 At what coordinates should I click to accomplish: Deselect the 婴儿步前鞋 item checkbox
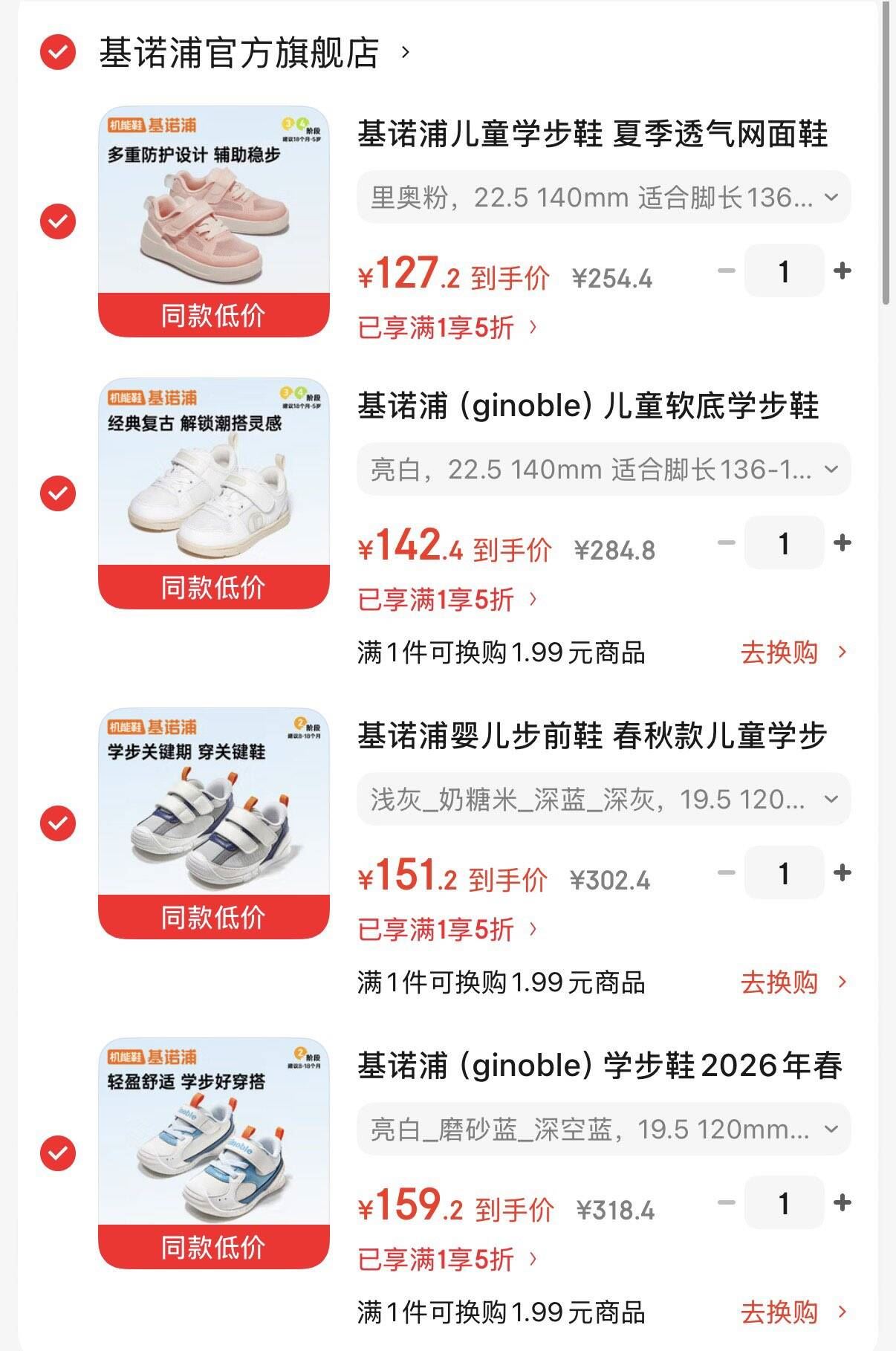[x=58, y=823]
